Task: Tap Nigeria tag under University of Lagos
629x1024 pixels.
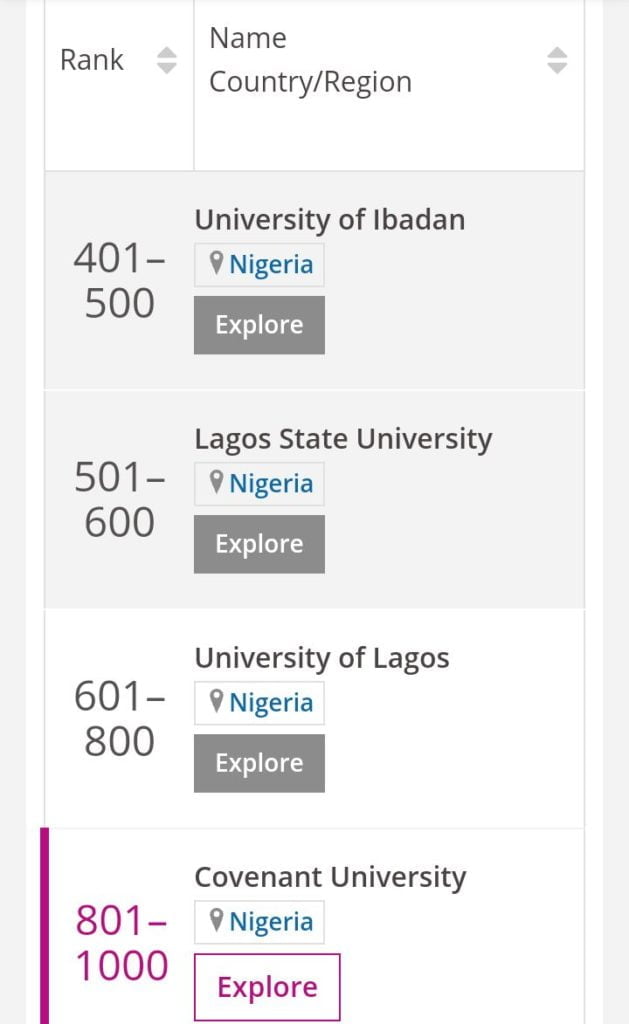Action: tap(259, 703)
